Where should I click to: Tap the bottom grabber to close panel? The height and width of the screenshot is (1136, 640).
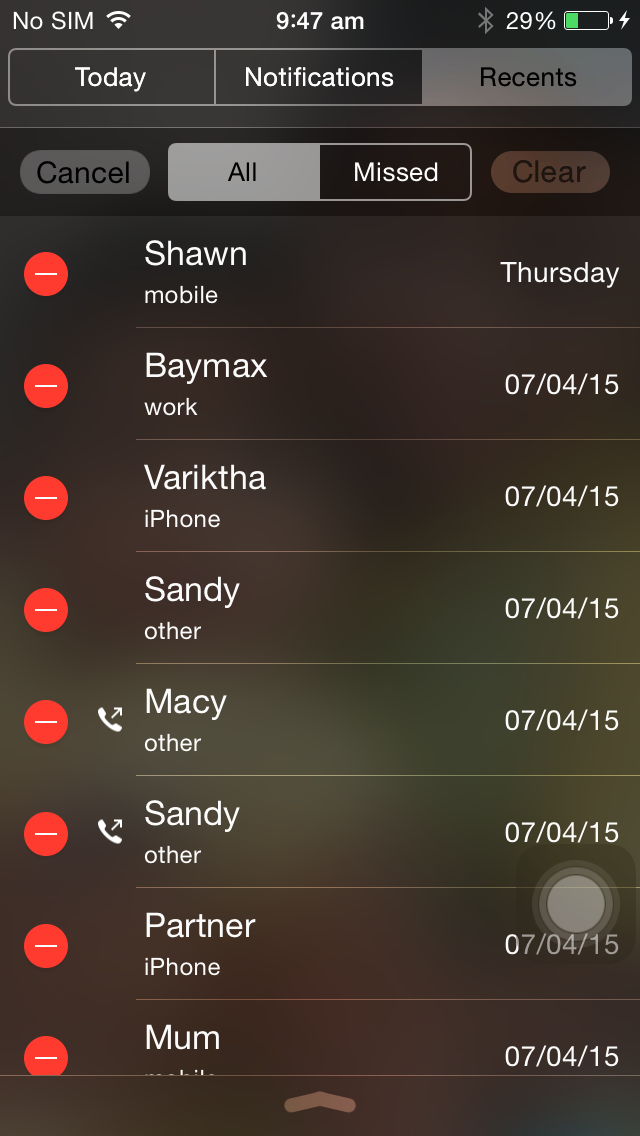320,1103
